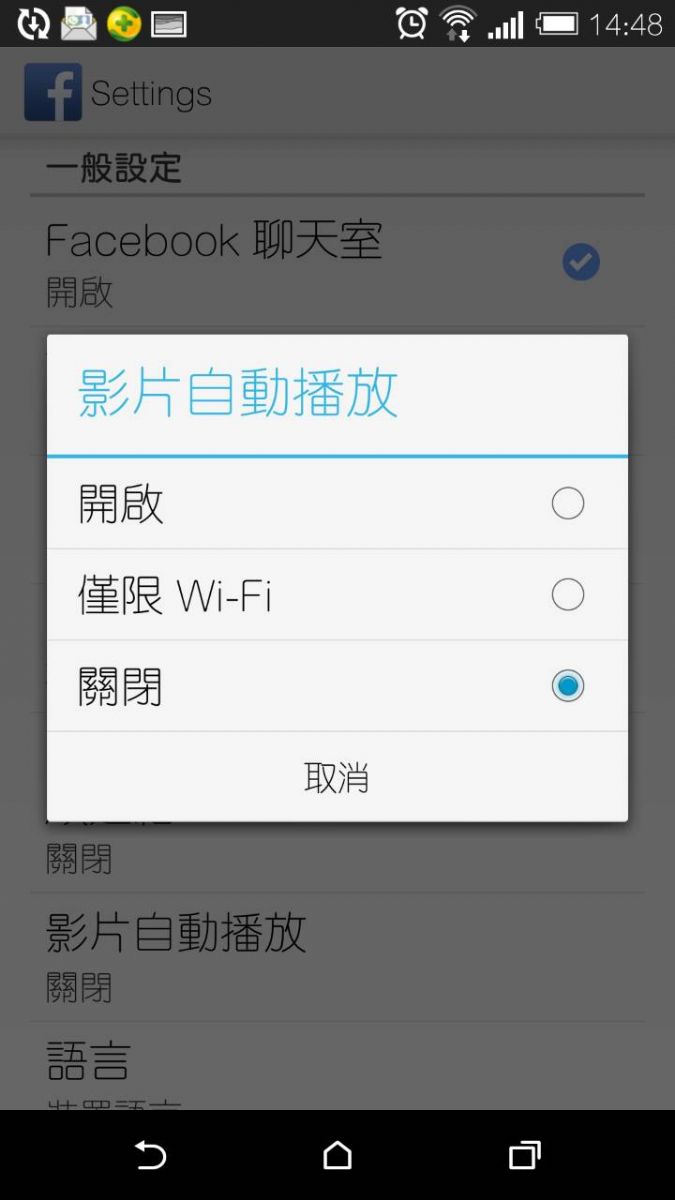Tap the system back button
Screen dimensions: 675x1200
tap(150, 1155)
